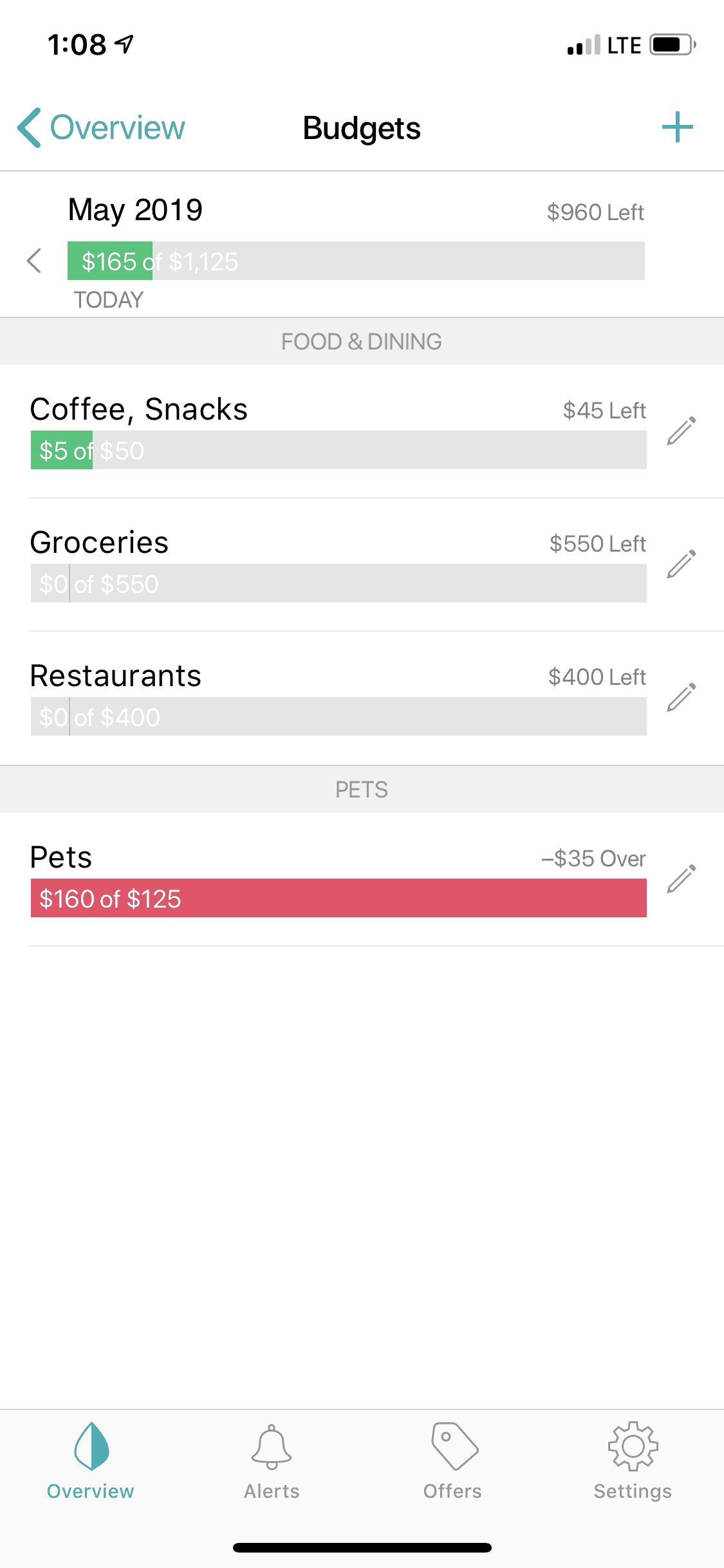Viewport: 724px width, 1568px height.
Task: Tap the red Pets over-budget bar
Action: (339, 899)
